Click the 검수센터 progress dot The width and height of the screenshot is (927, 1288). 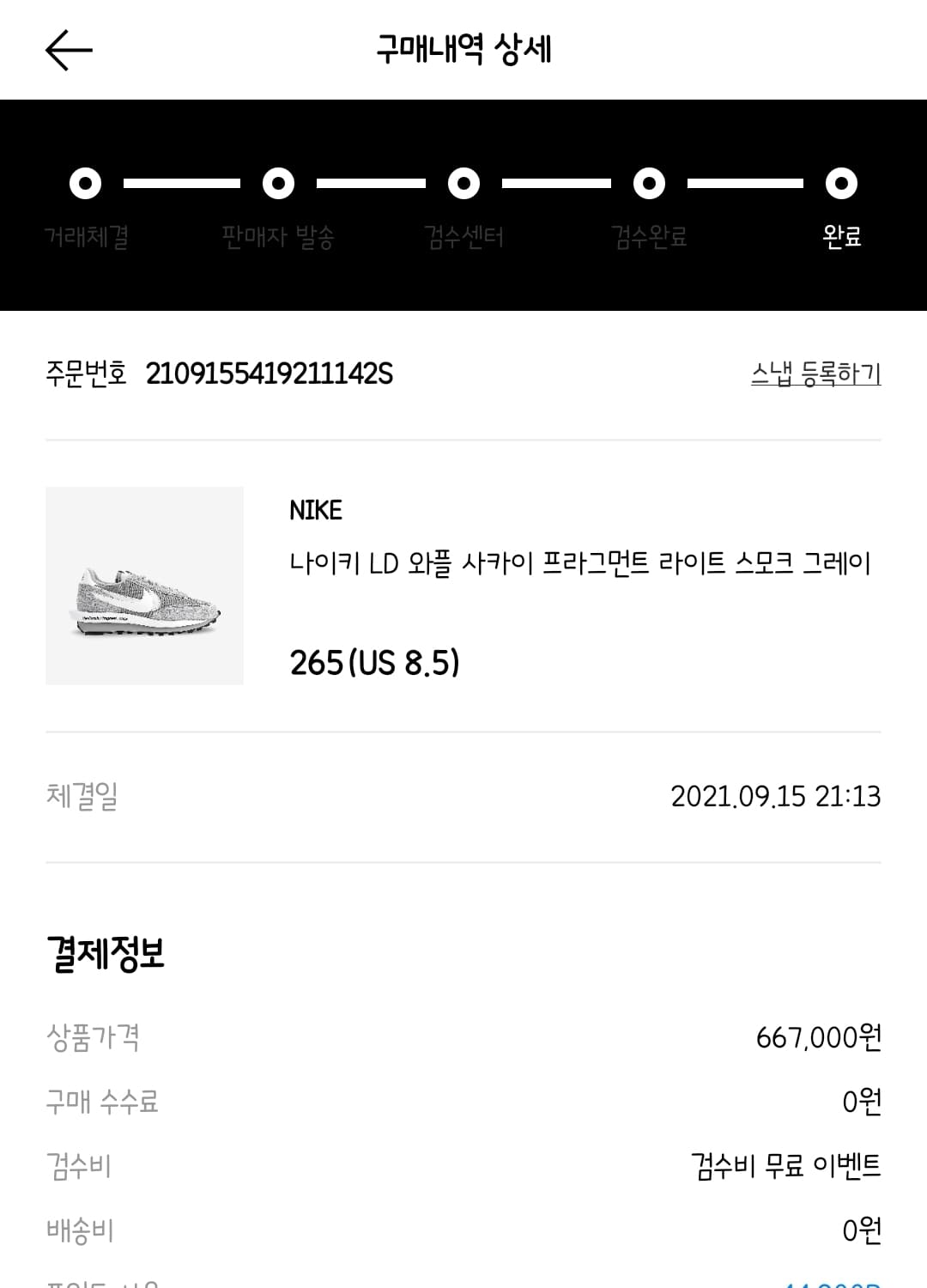point(464,183)
